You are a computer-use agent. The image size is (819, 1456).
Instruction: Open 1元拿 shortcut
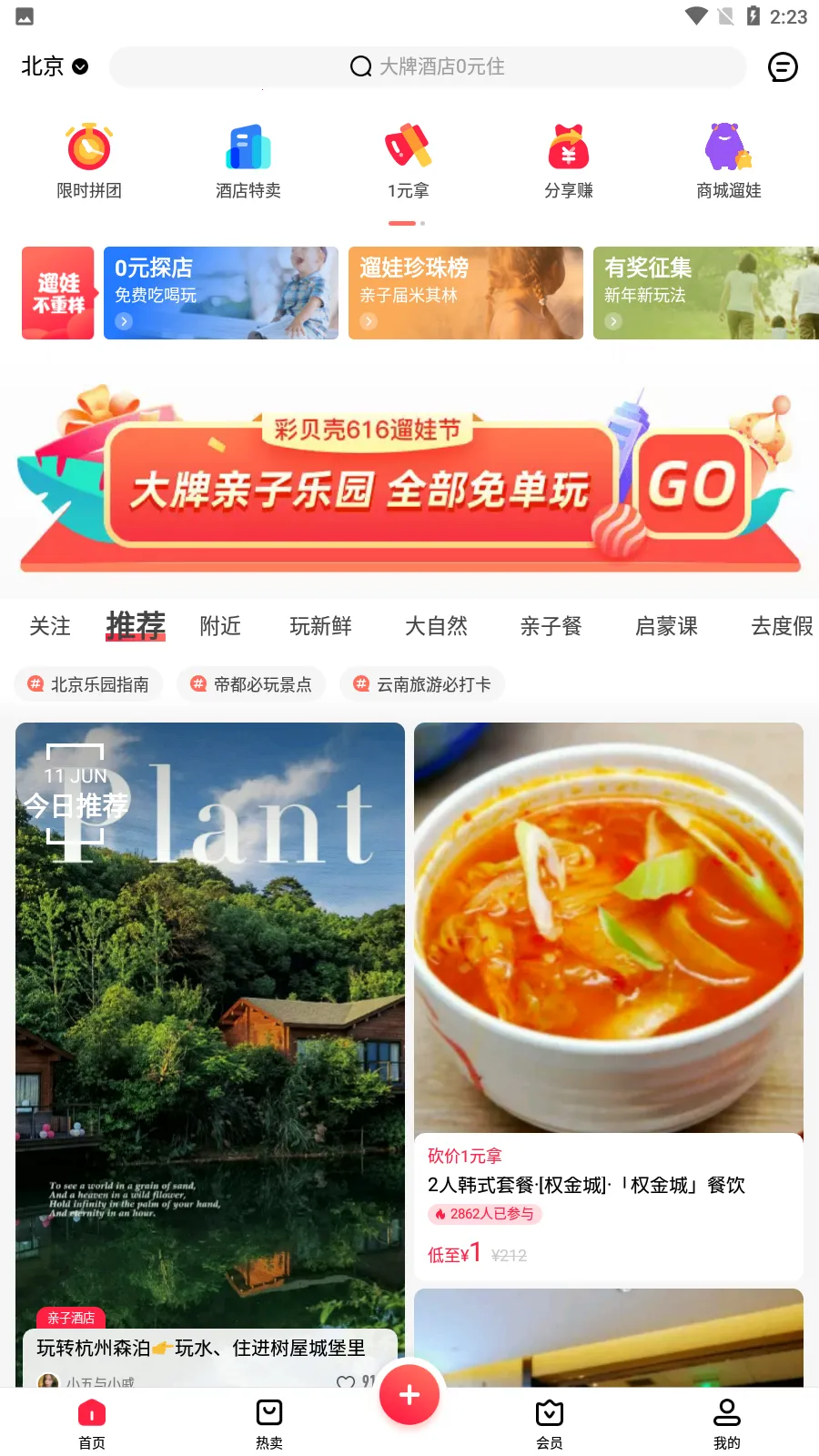click(409, 161)
